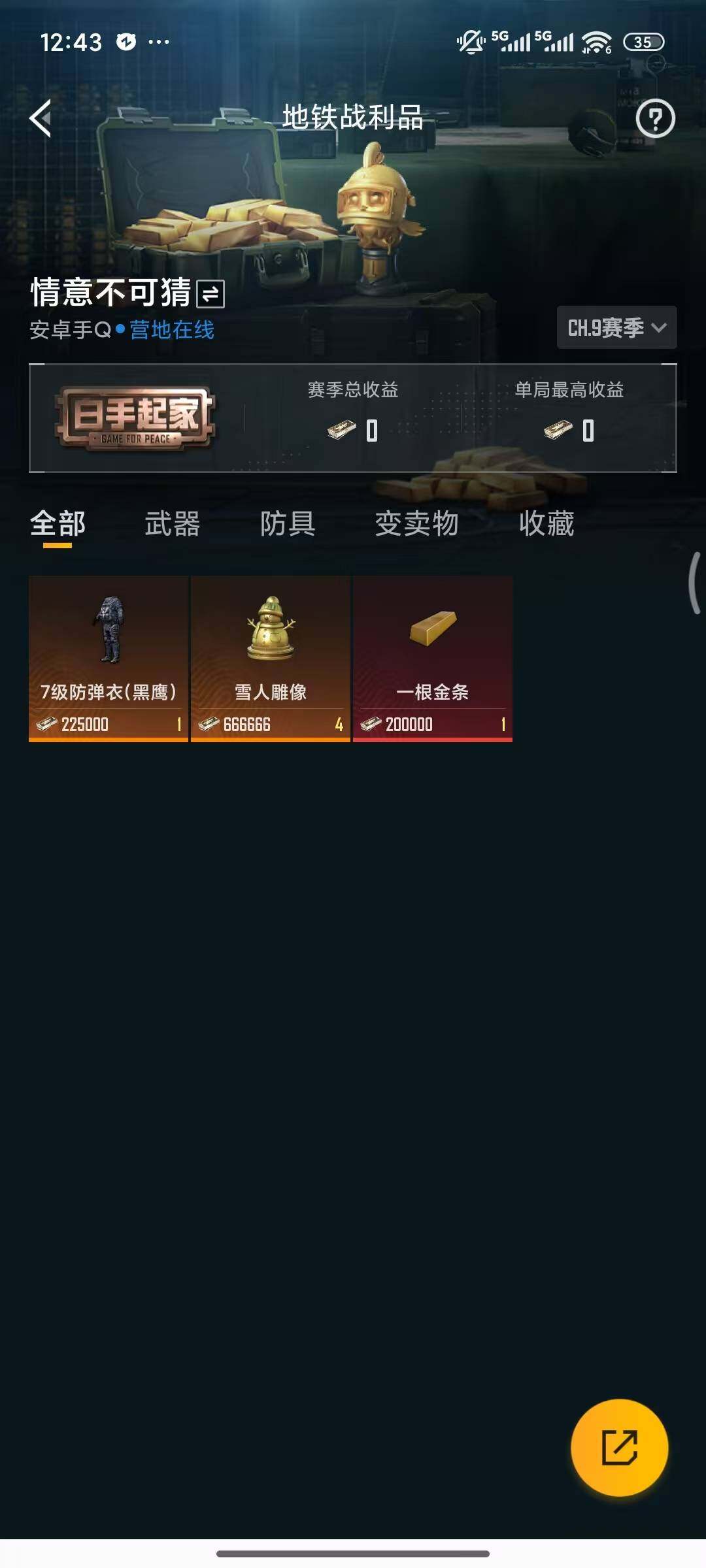Tap the swap icon beside 情意不可猜
Image resolution: width=706 pixels, height=1568 pixels.
coord(210,295)
